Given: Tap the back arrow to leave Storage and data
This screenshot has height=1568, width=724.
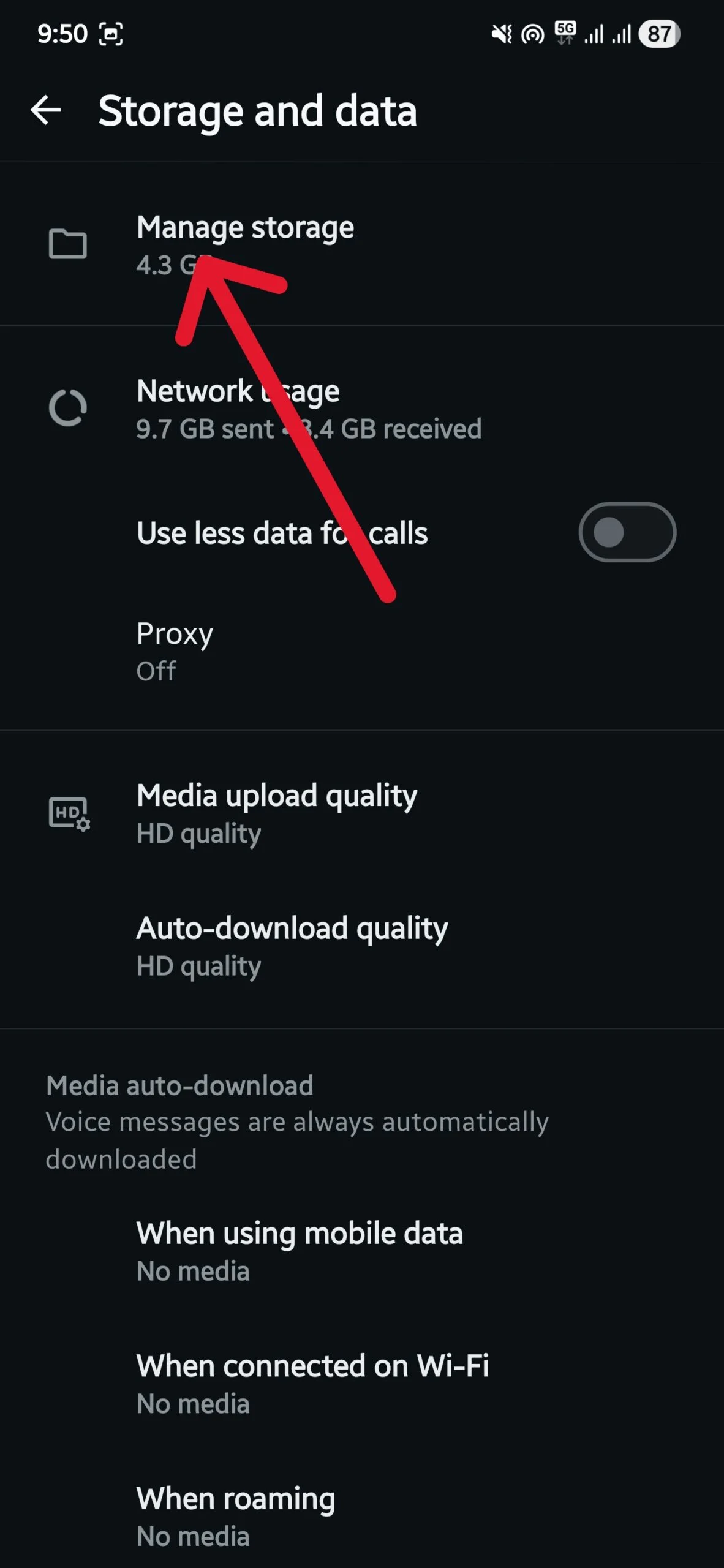Looking at the screenshot, I should coord(45,111).
